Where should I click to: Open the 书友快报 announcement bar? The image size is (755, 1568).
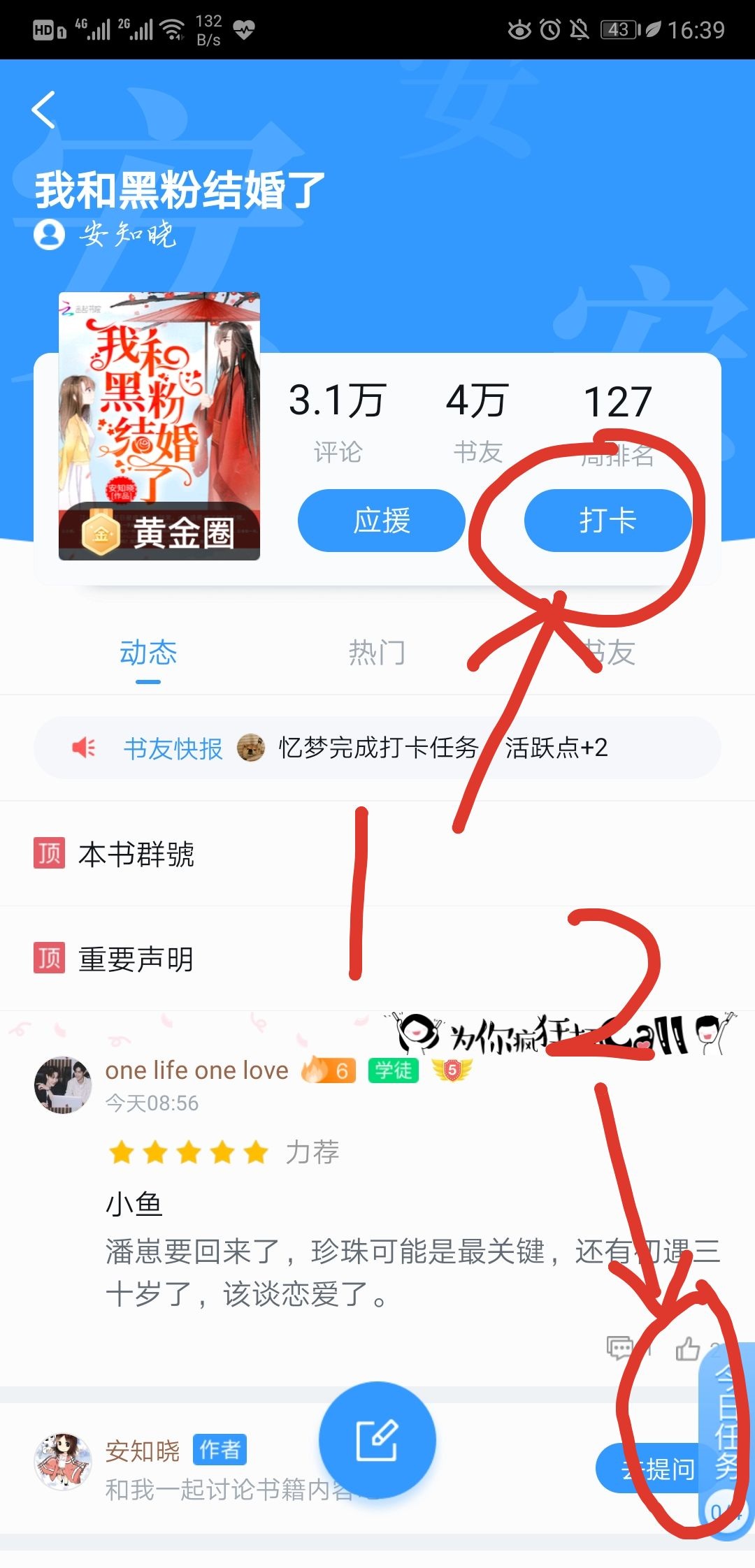tap(377, 748)
